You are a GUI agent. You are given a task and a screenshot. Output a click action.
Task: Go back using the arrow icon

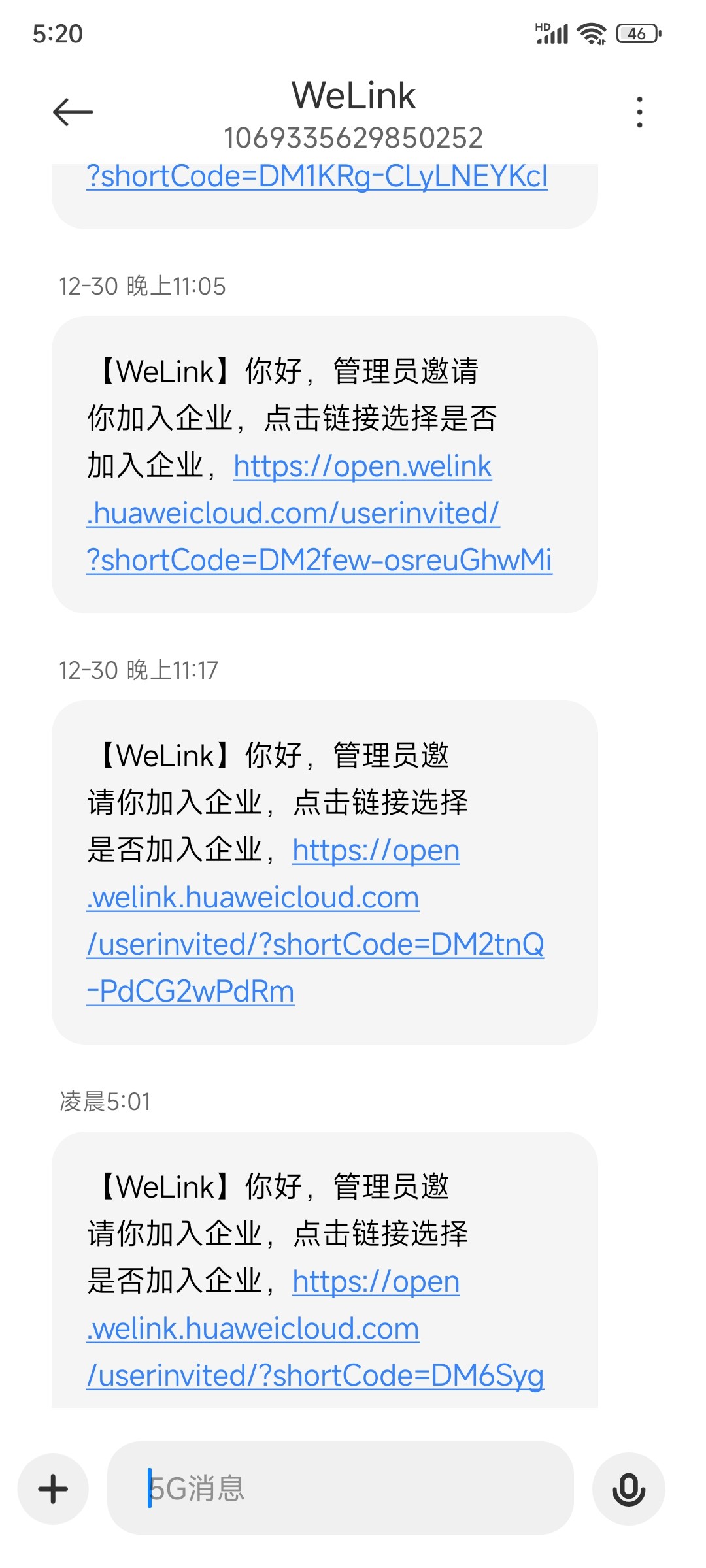click(73, 112)
